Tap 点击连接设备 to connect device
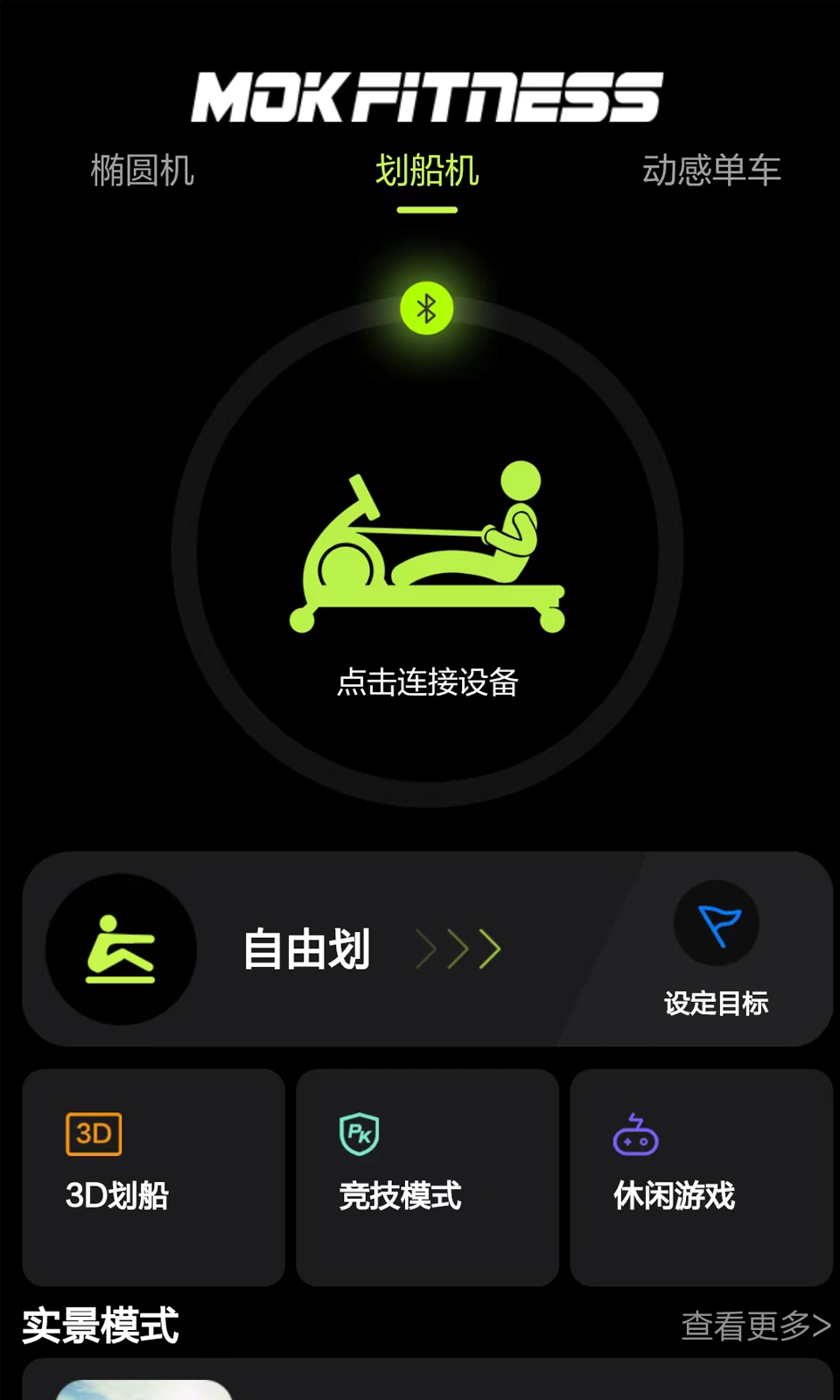The height and width of the screenshot is (1400, 840). point(426,683)
